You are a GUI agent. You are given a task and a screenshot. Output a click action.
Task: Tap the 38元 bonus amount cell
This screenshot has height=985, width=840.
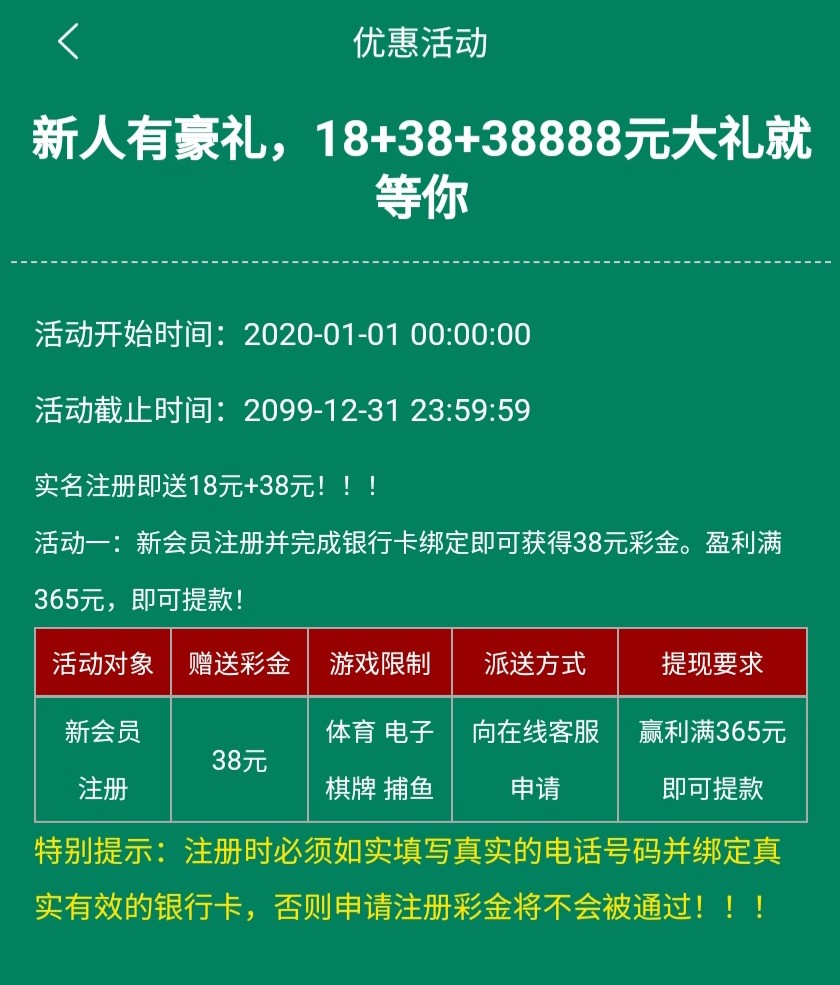240,758
